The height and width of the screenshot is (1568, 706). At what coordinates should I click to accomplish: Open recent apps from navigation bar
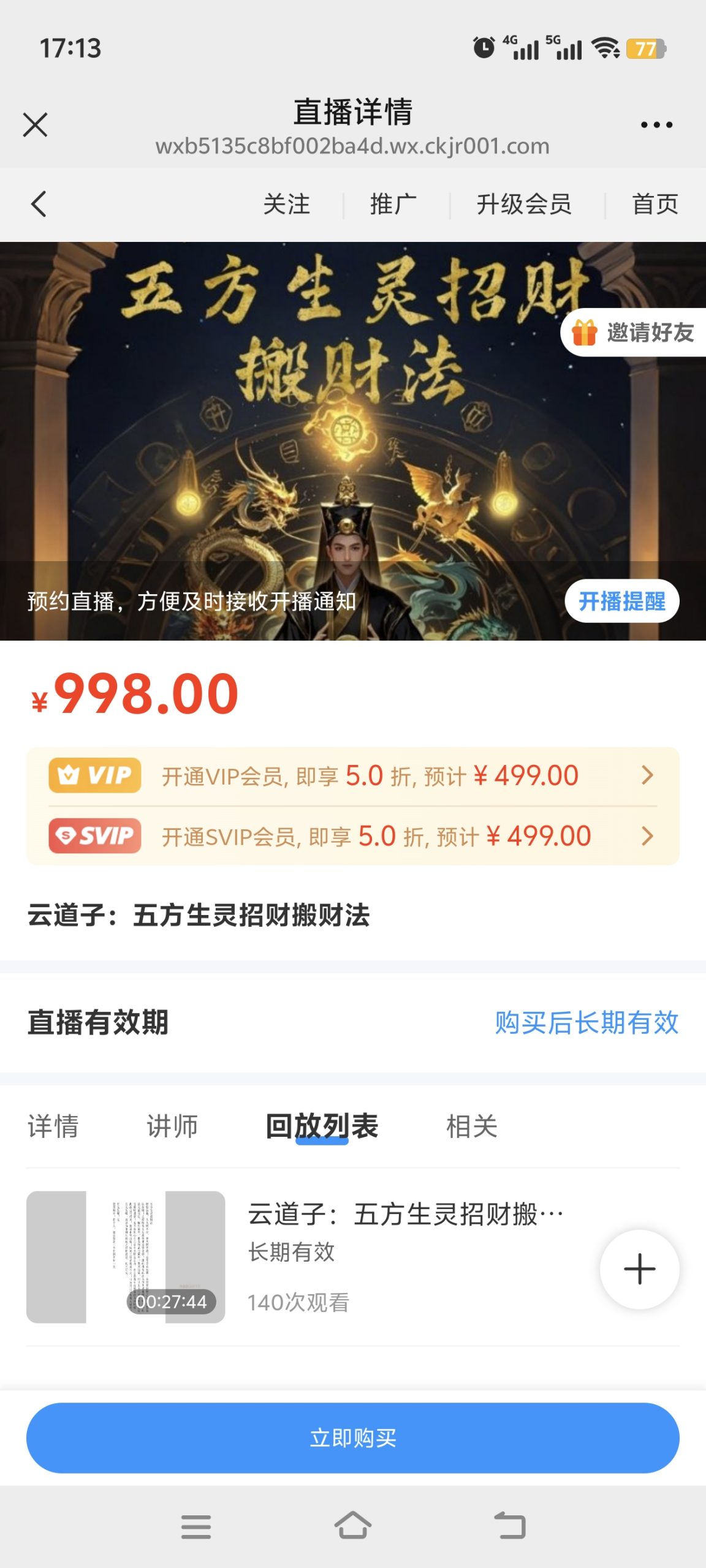coord(196,1526)
